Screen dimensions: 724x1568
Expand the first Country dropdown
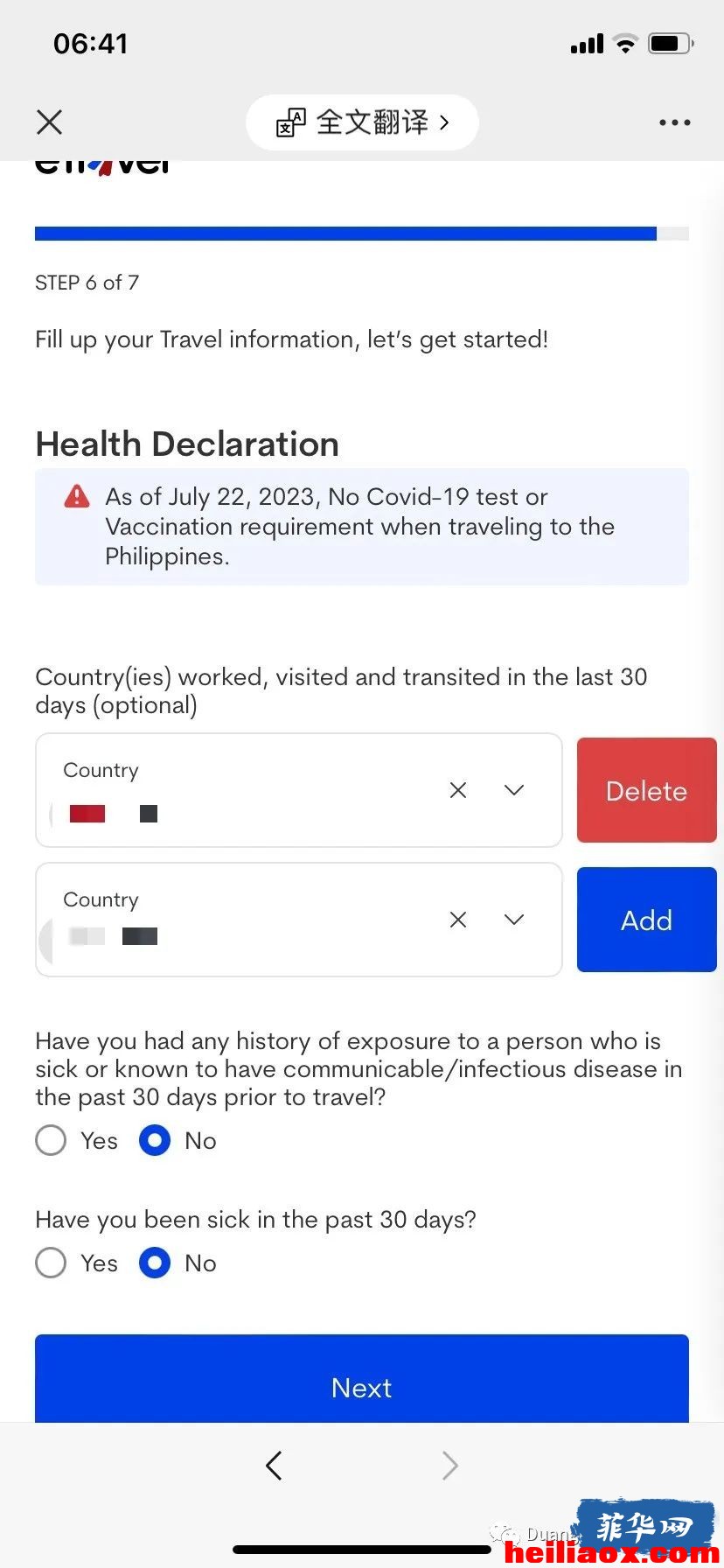(x=514, y=790)
